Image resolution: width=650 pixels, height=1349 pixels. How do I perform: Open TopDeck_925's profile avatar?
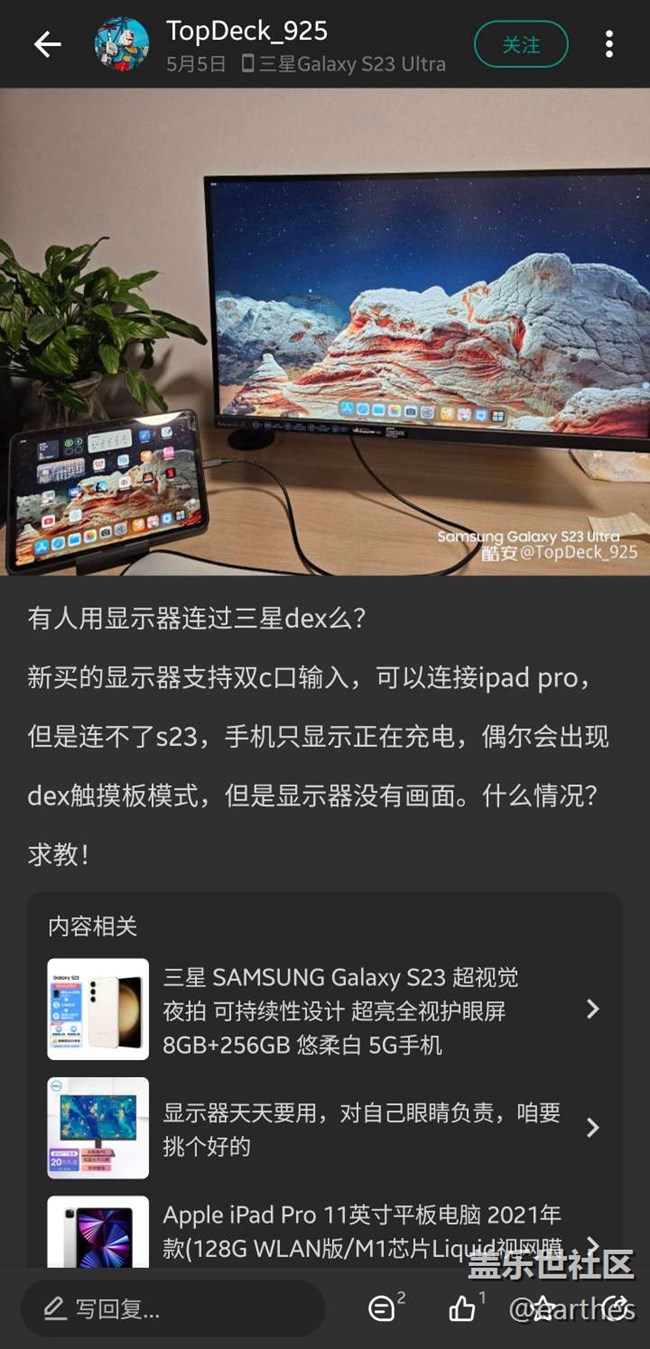click(121, 44)
